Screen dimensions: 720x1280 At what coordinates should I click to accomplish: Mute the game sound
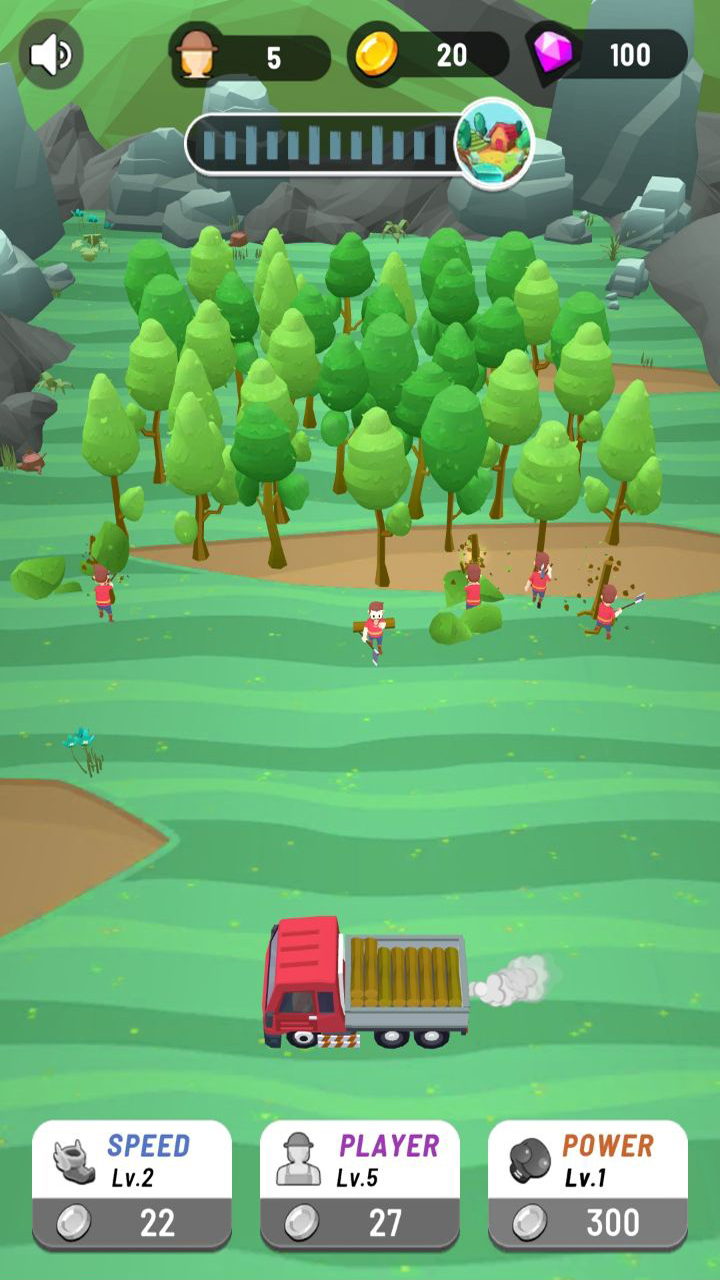click(x=50, y=55)
